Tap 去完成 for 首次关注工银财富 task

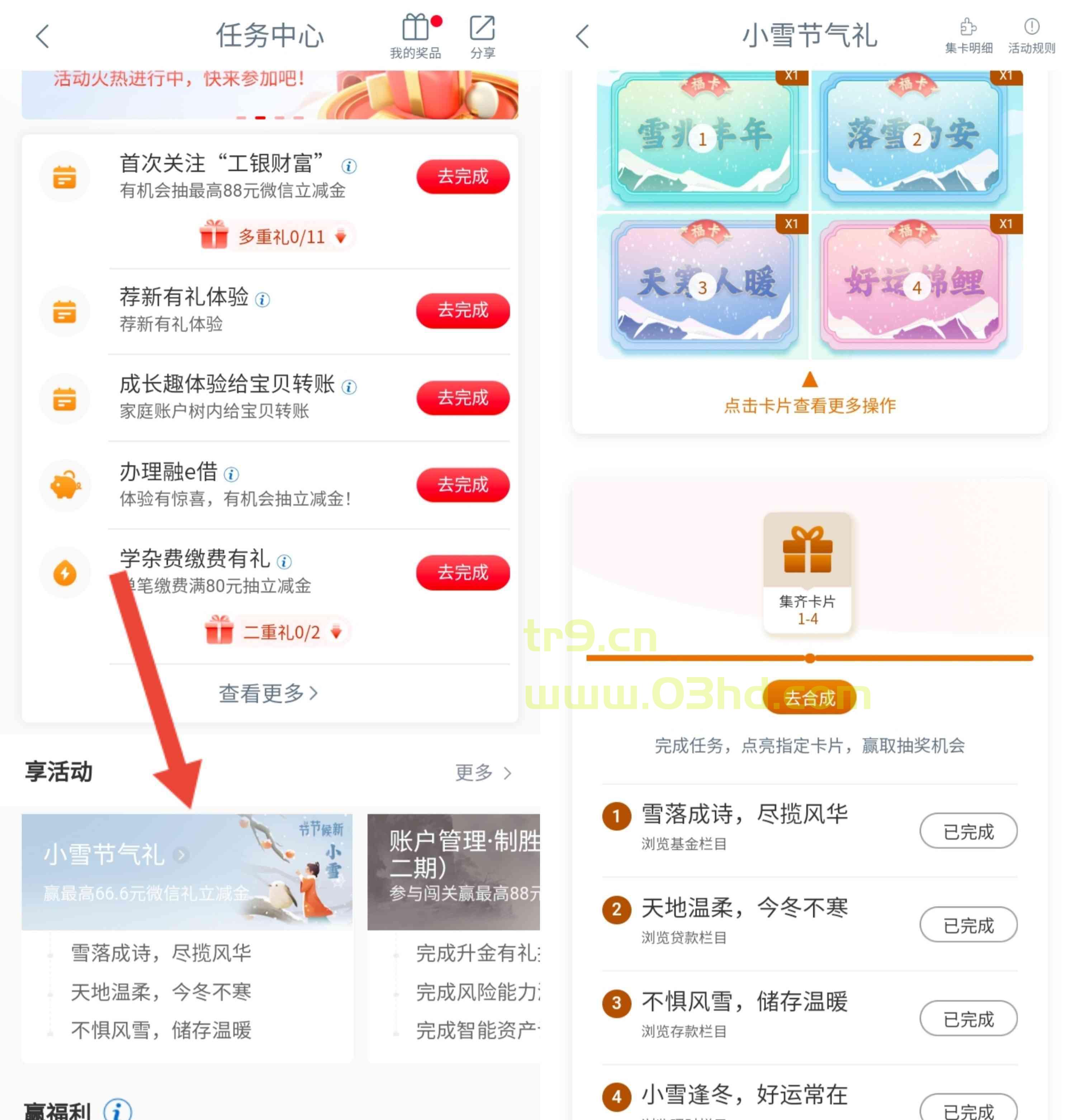tap(462, 176)
